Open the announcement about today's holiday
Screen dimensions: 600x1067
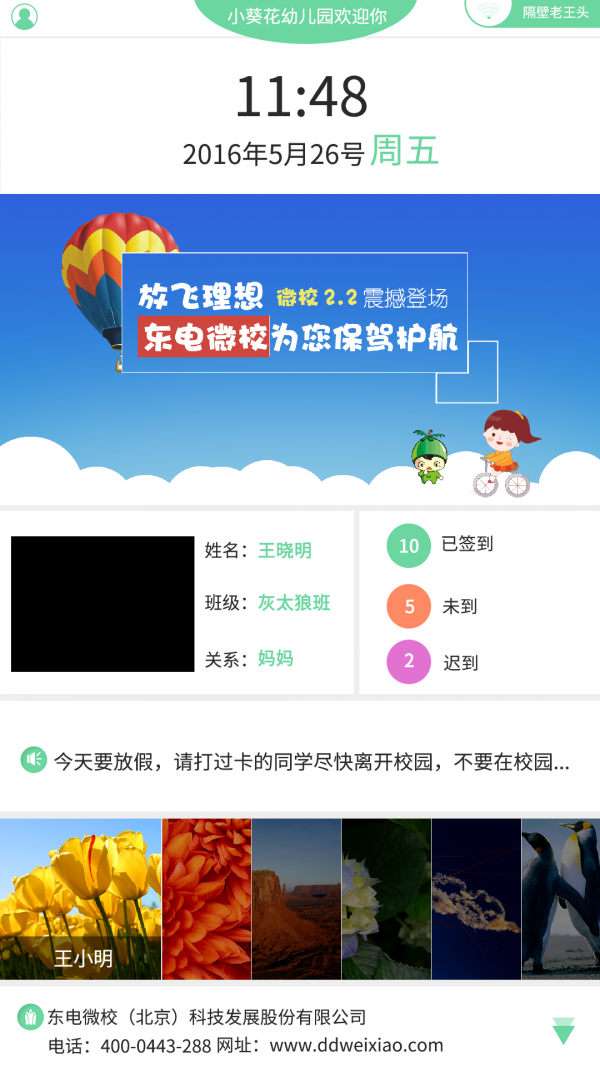pyautogui.click(x=300, y=761)
